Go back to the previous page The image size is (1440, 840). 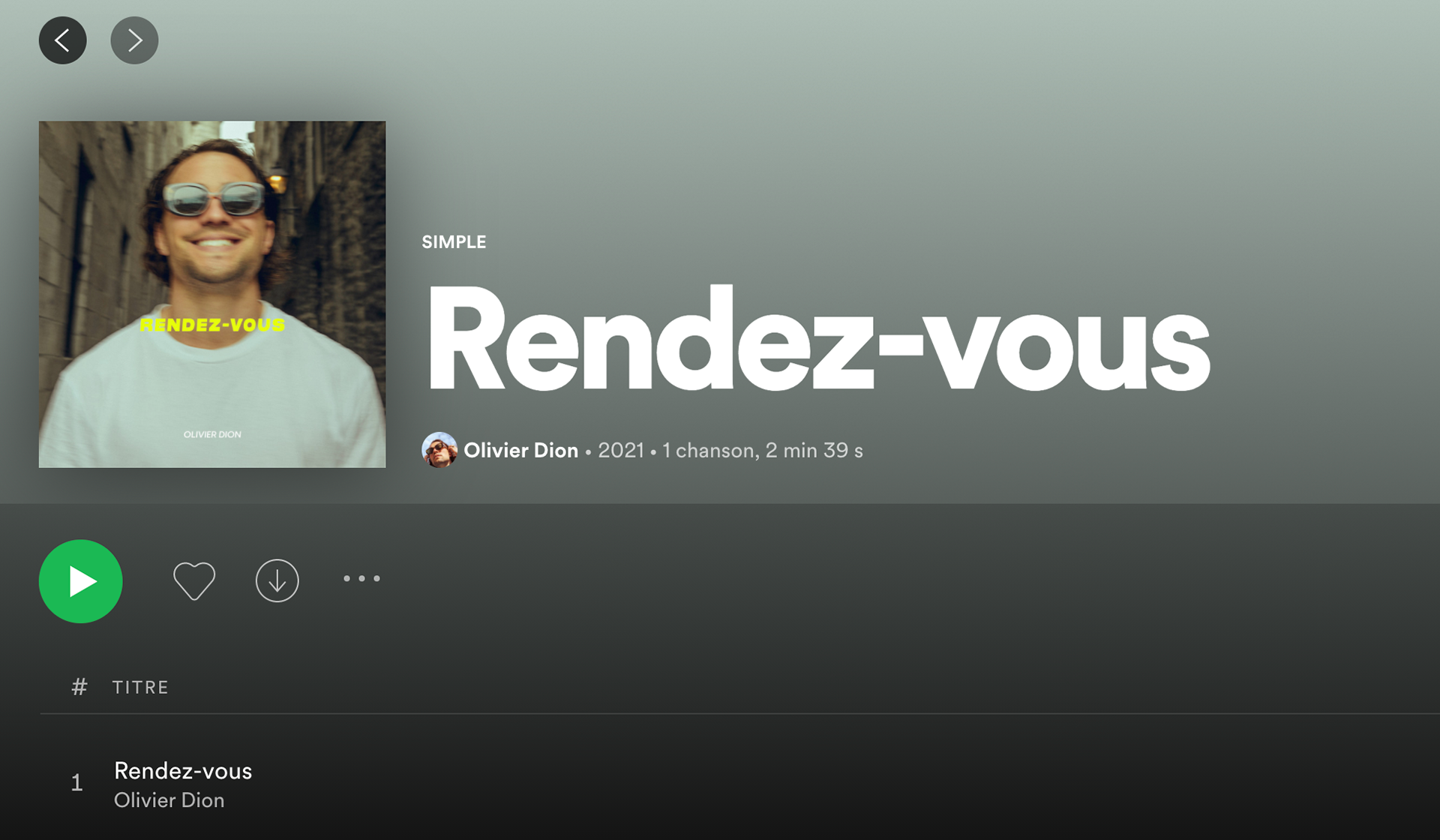pyautogui.click(x=62, y=40)
